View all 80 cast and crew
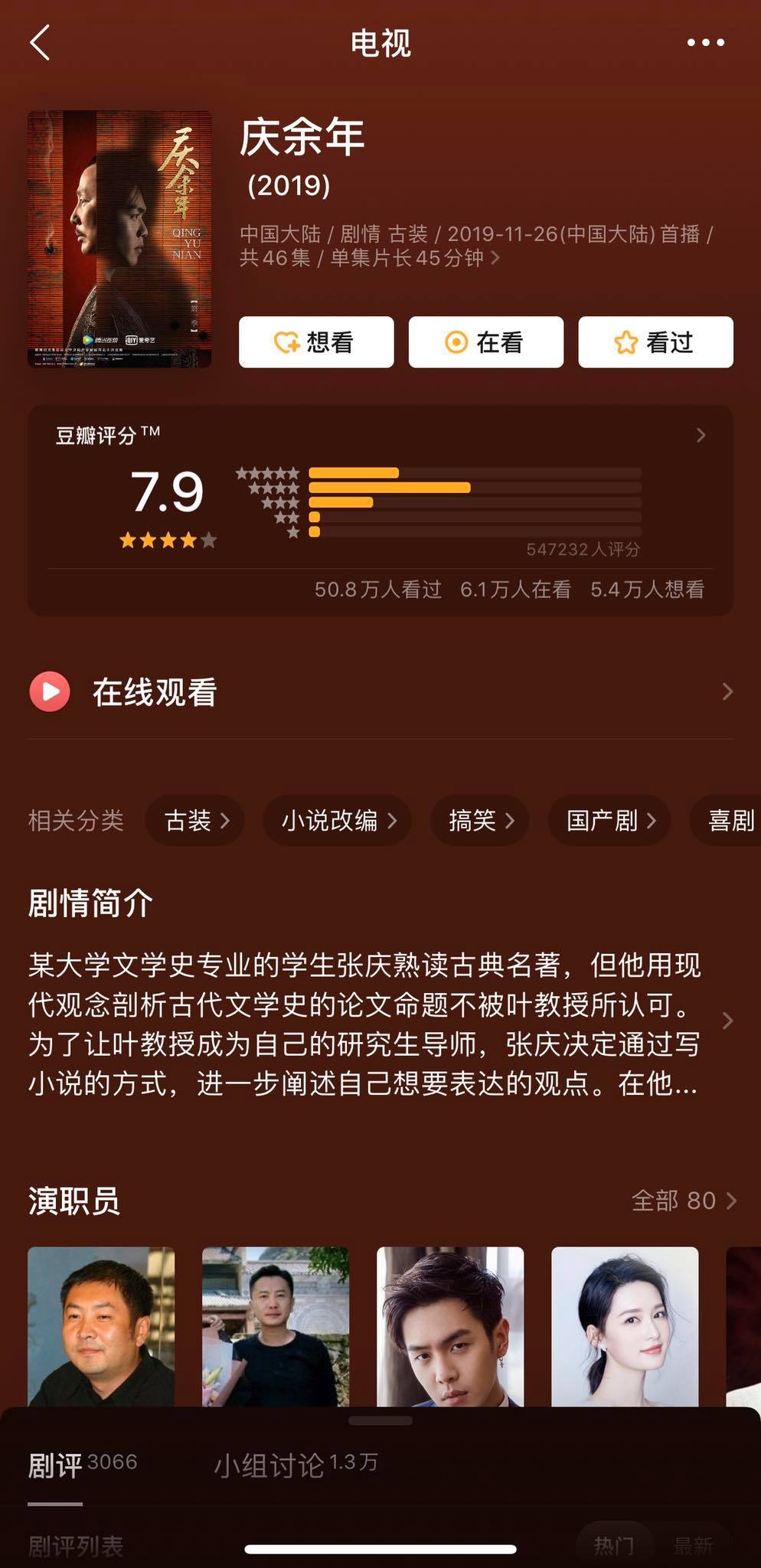 coord(683,1200)
